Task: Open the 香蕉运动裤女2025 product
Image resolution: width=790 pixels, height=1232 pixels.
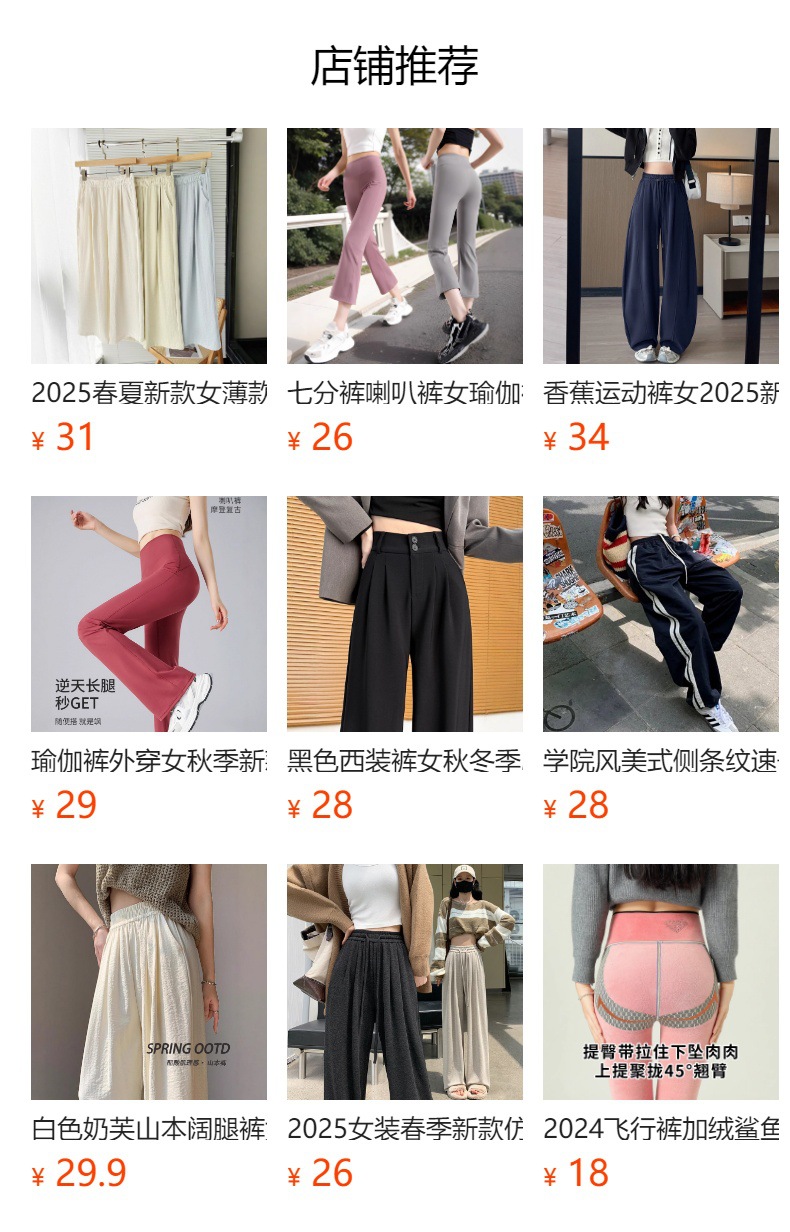Action: 661,293
